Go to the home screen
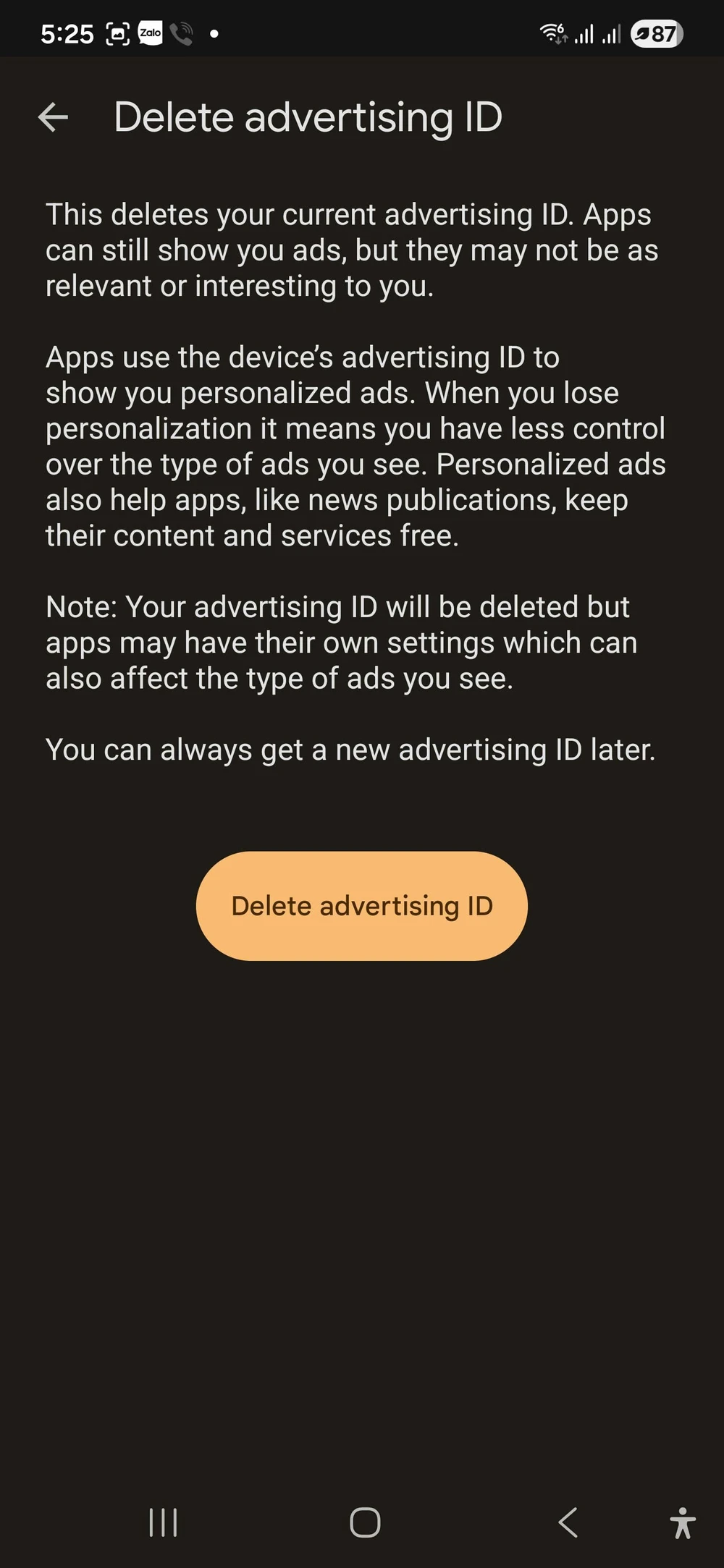Viewport: 724px width, 1568px height. point(365,1522)
